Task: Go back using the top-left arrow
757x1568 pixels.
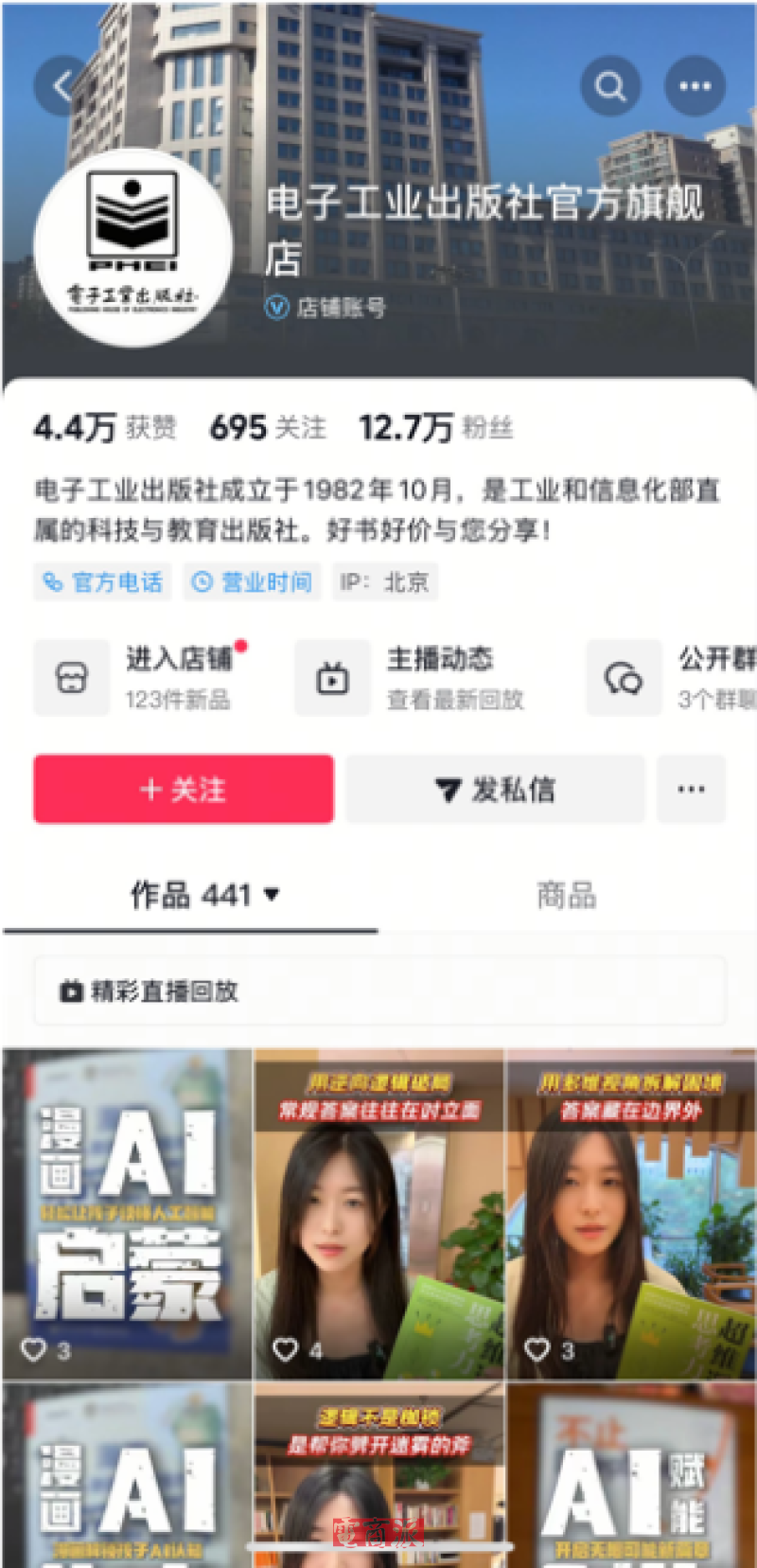Action: [x=62, y=87]
